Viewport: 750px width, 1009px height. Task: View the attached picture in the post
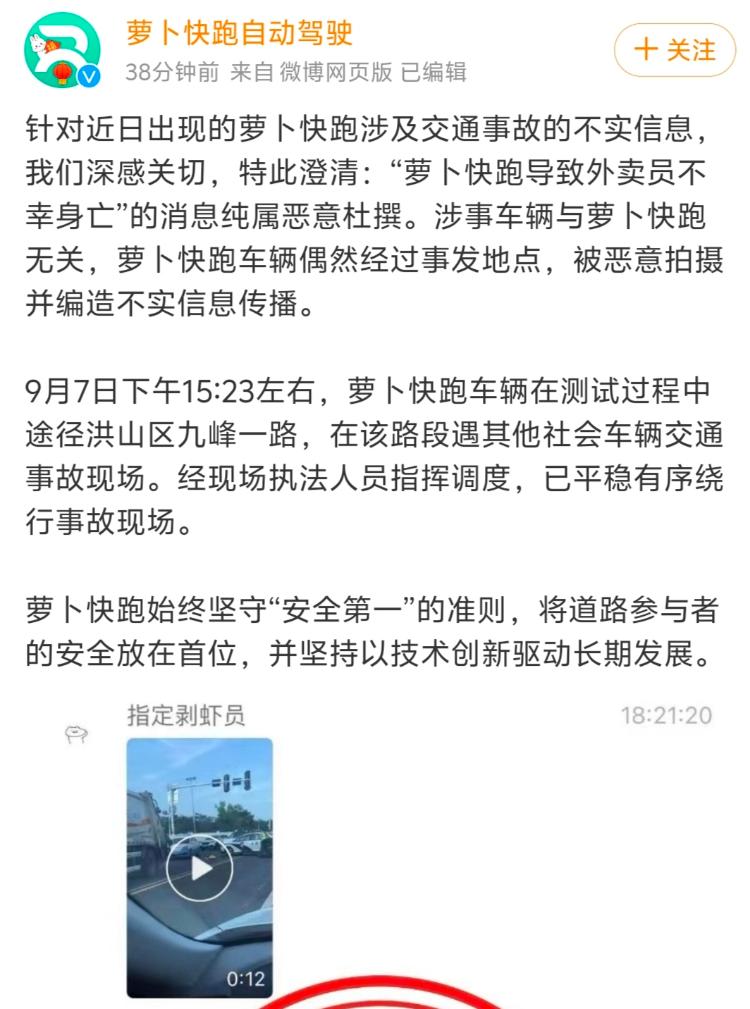pos(380,850)
